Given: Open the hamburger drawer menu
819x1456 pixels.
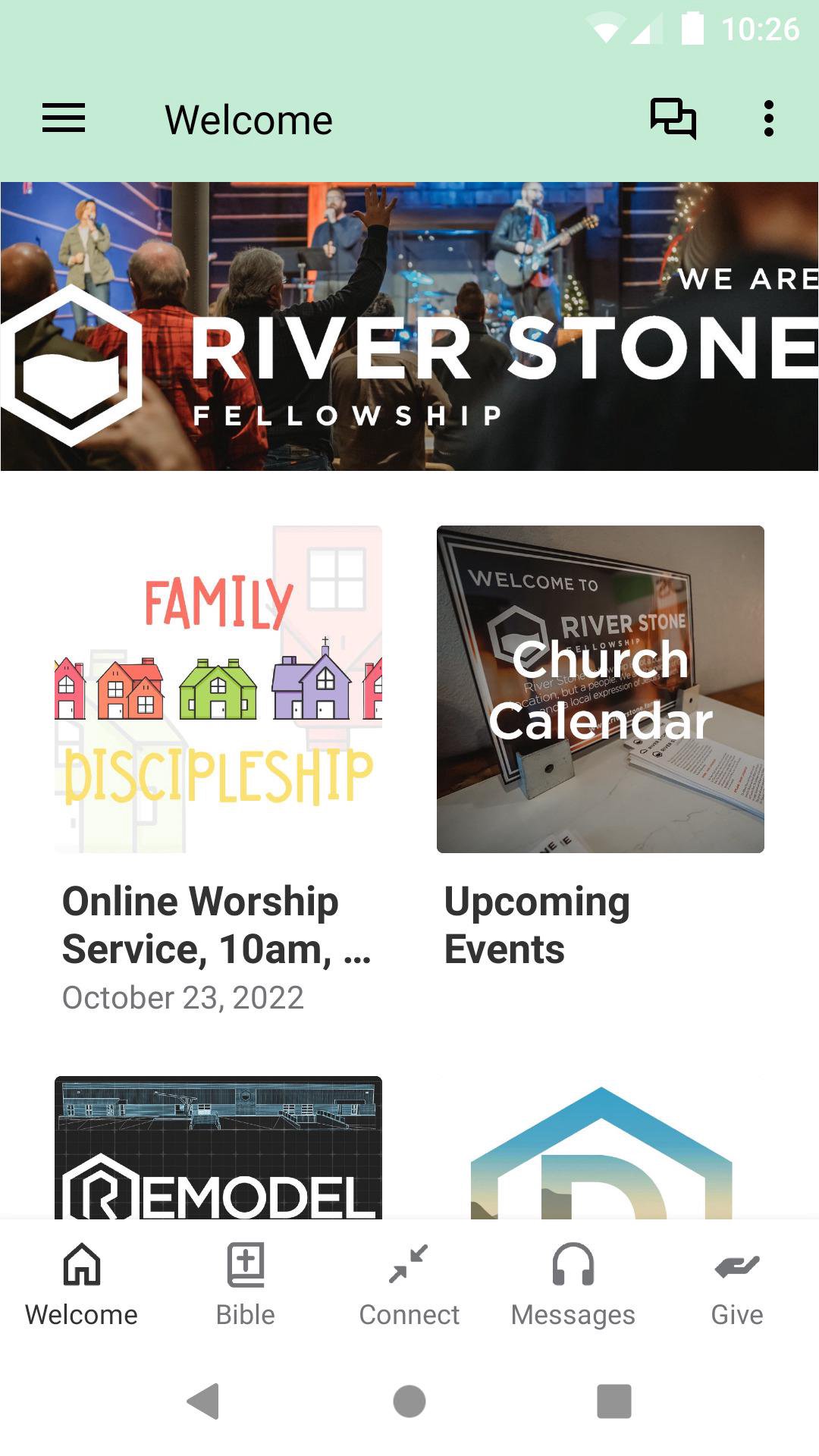Looking at the screenshot, I should (x=64, y=119).
